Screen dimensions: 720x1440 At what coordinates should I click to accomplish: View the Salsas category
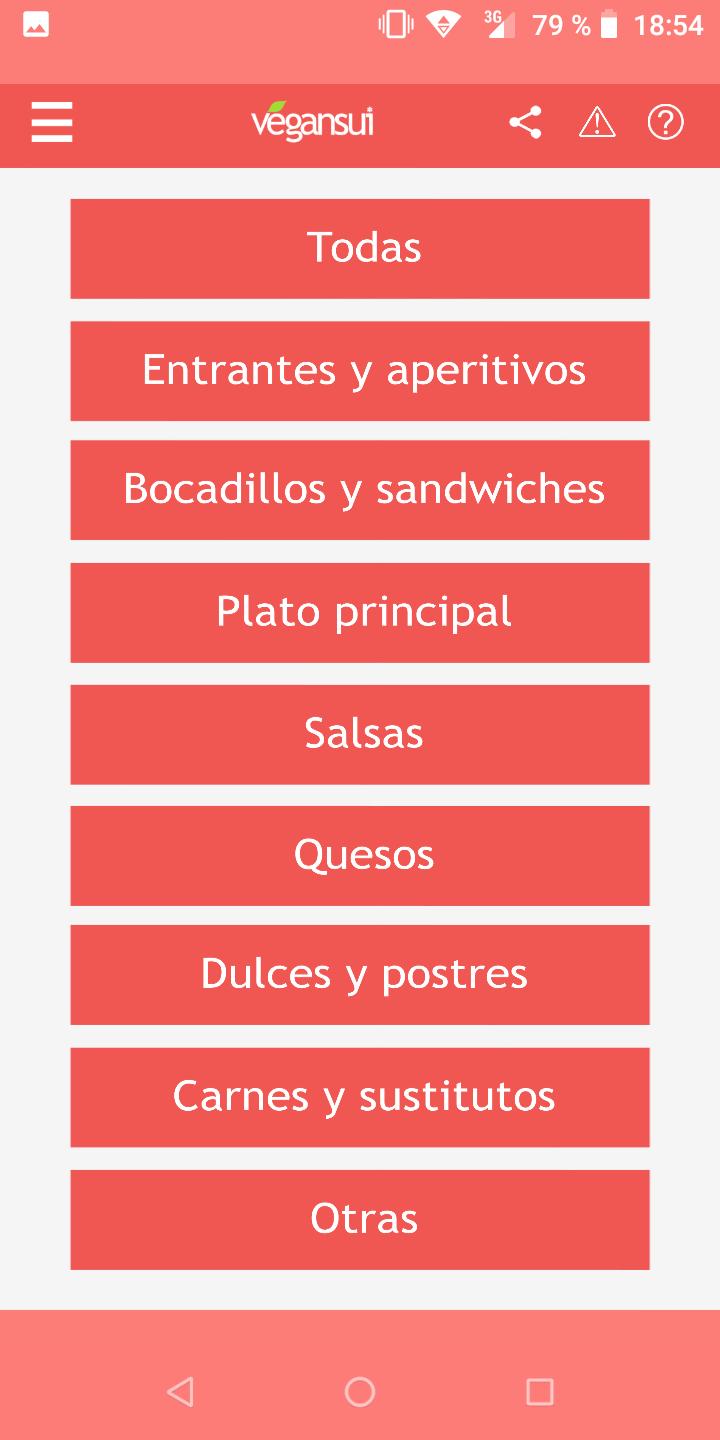tap(360, 734)
